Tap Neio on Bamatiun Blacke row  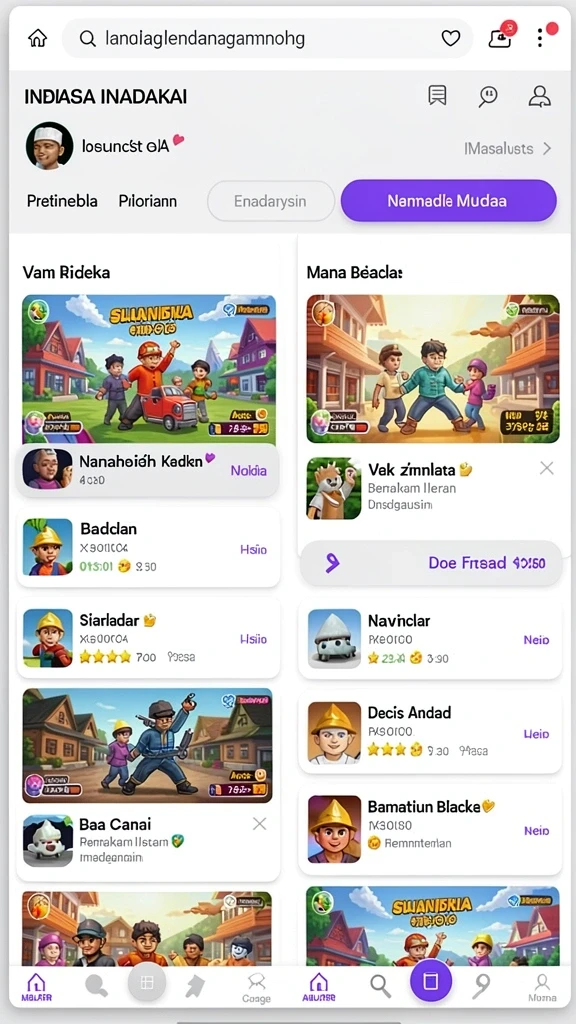(536, 831)
